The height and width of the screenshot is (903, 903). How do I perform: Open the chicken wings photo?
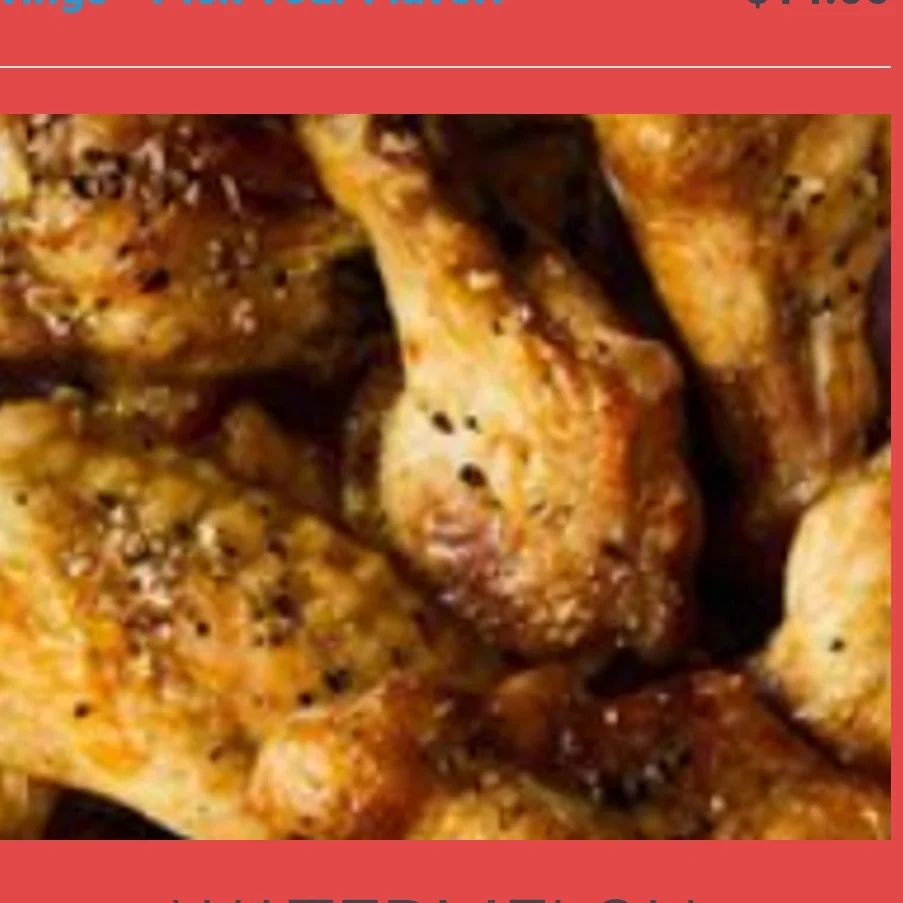(445, 476)
